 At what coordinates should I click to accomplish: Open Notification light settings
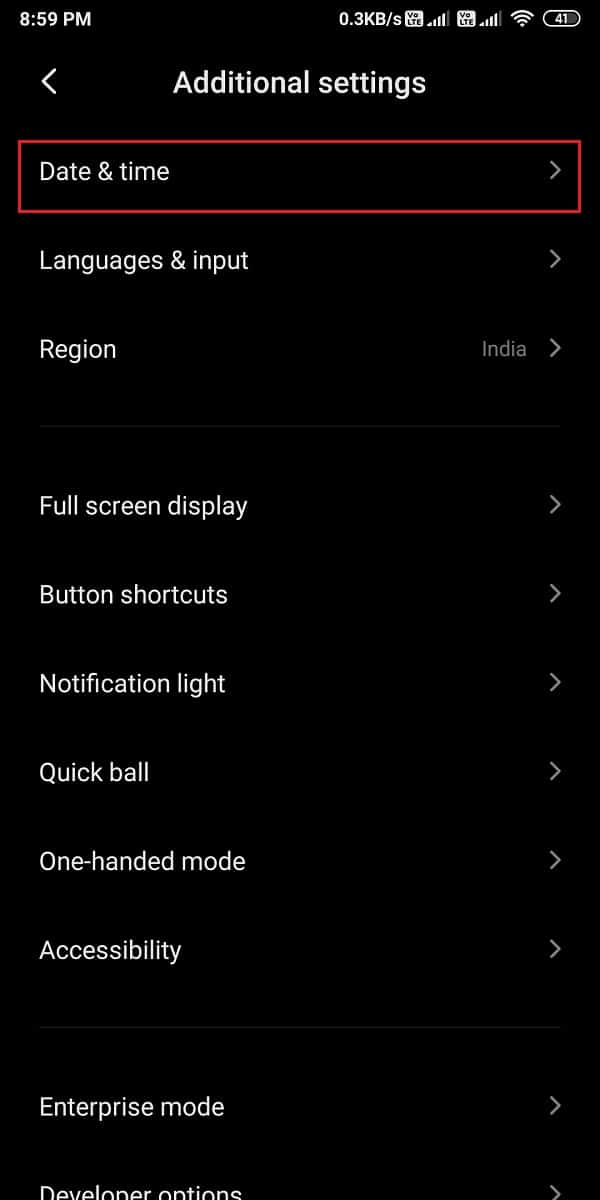[300, 684]
